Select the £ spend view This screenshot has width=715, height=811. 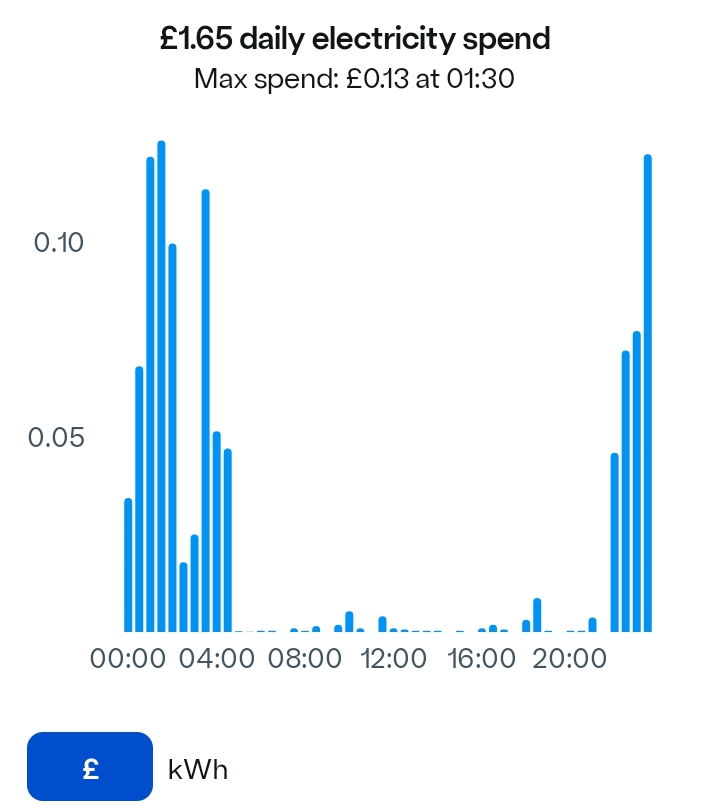(x=90, y=767)
